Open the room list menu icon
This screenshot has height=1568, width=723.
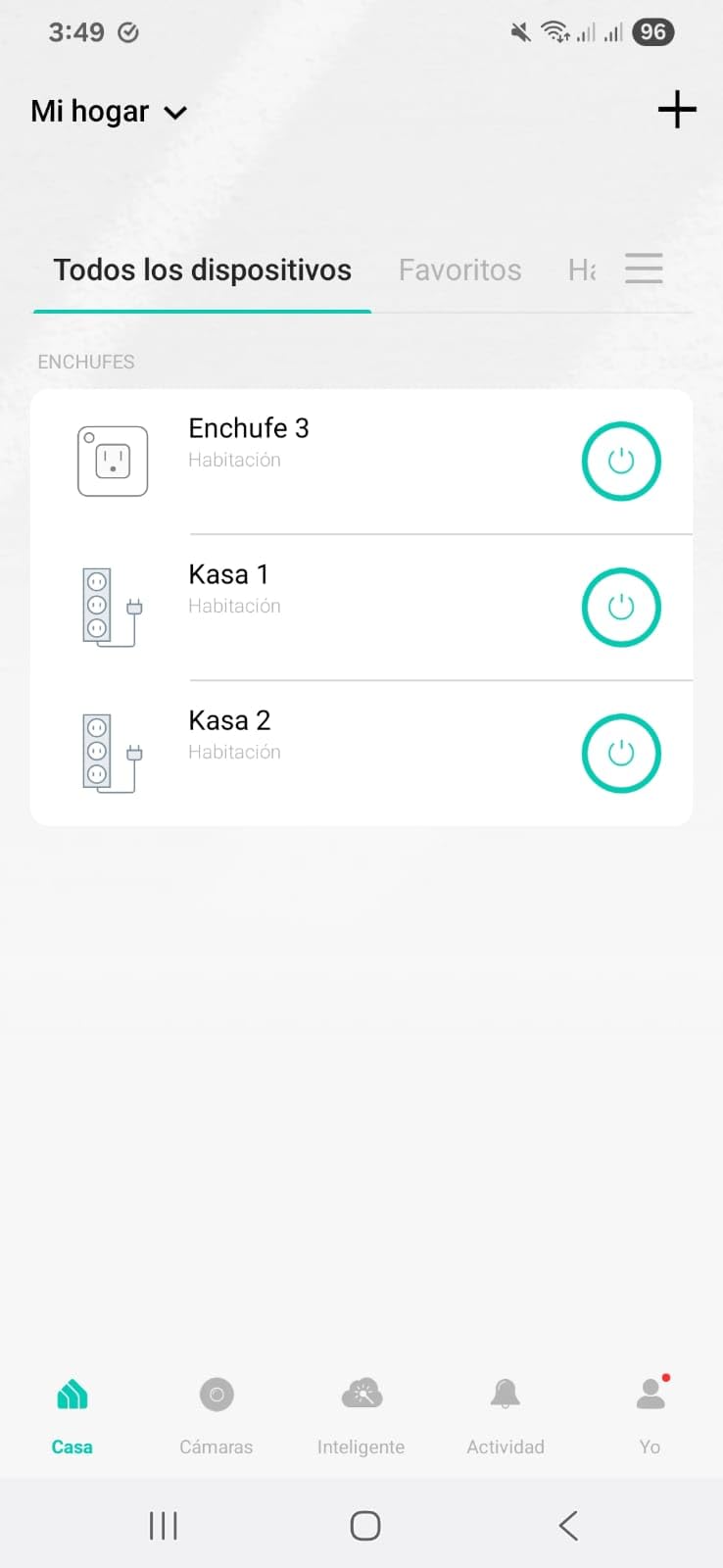(644, 269)
